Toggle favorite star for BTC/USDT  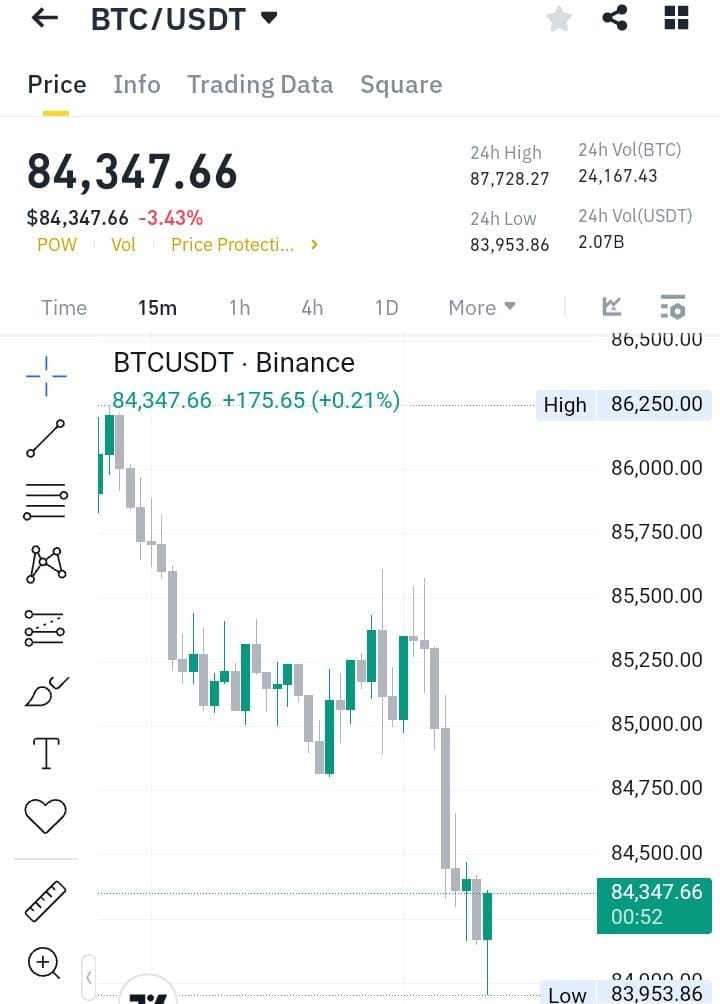click(x=558, y=18)
